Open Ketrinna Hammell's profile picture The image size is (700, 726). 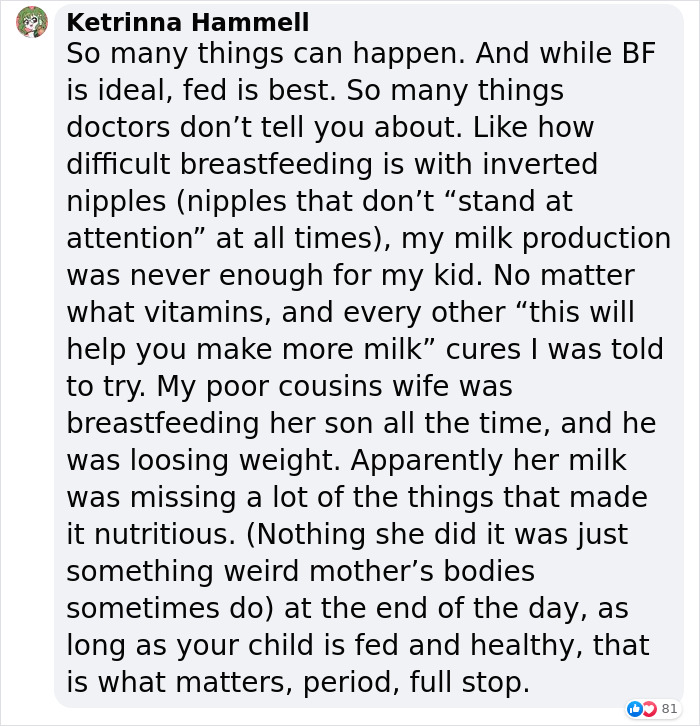point(33,22)
